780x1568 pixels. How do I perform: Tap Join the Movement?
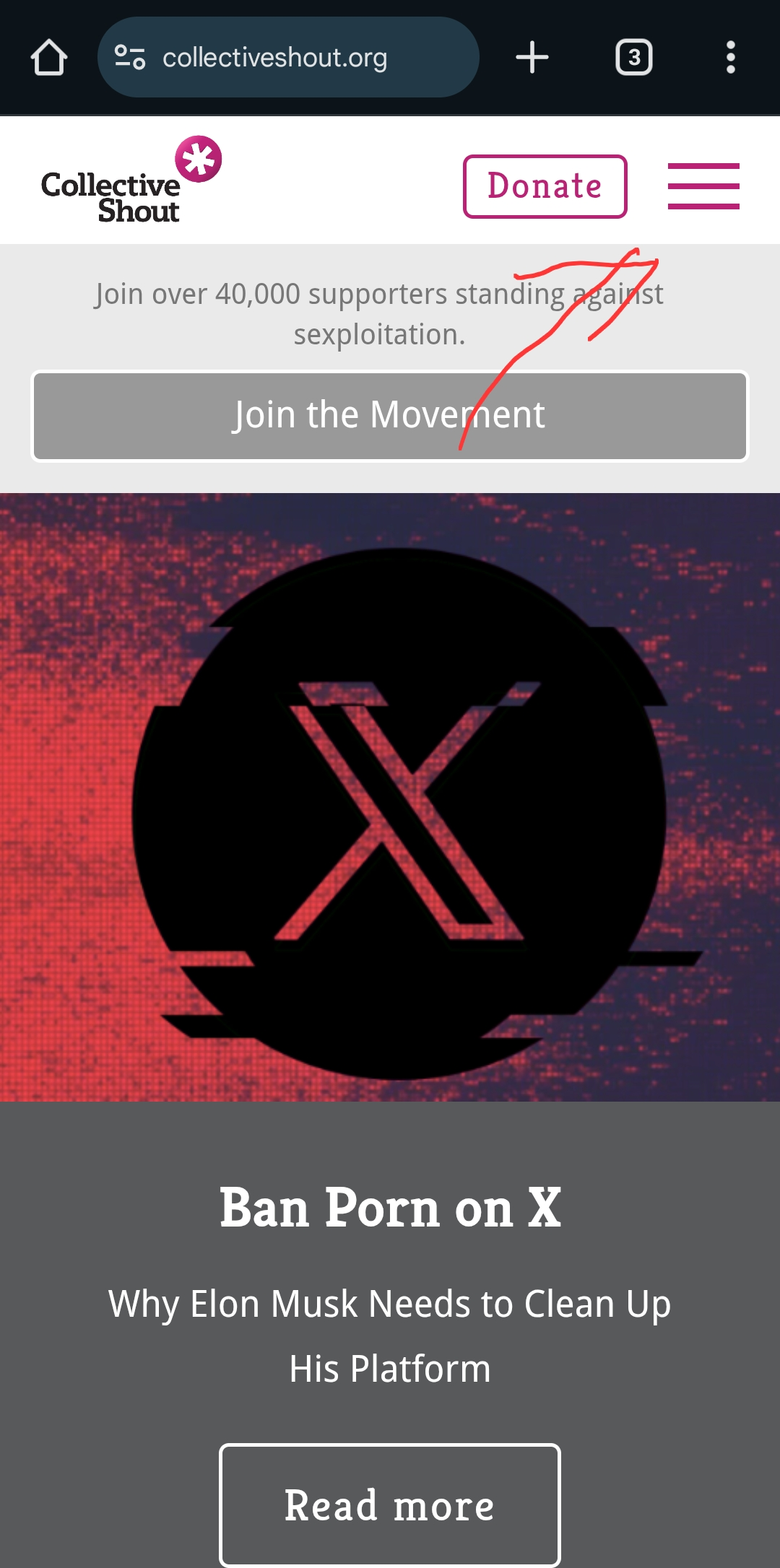tap(390, 416)
